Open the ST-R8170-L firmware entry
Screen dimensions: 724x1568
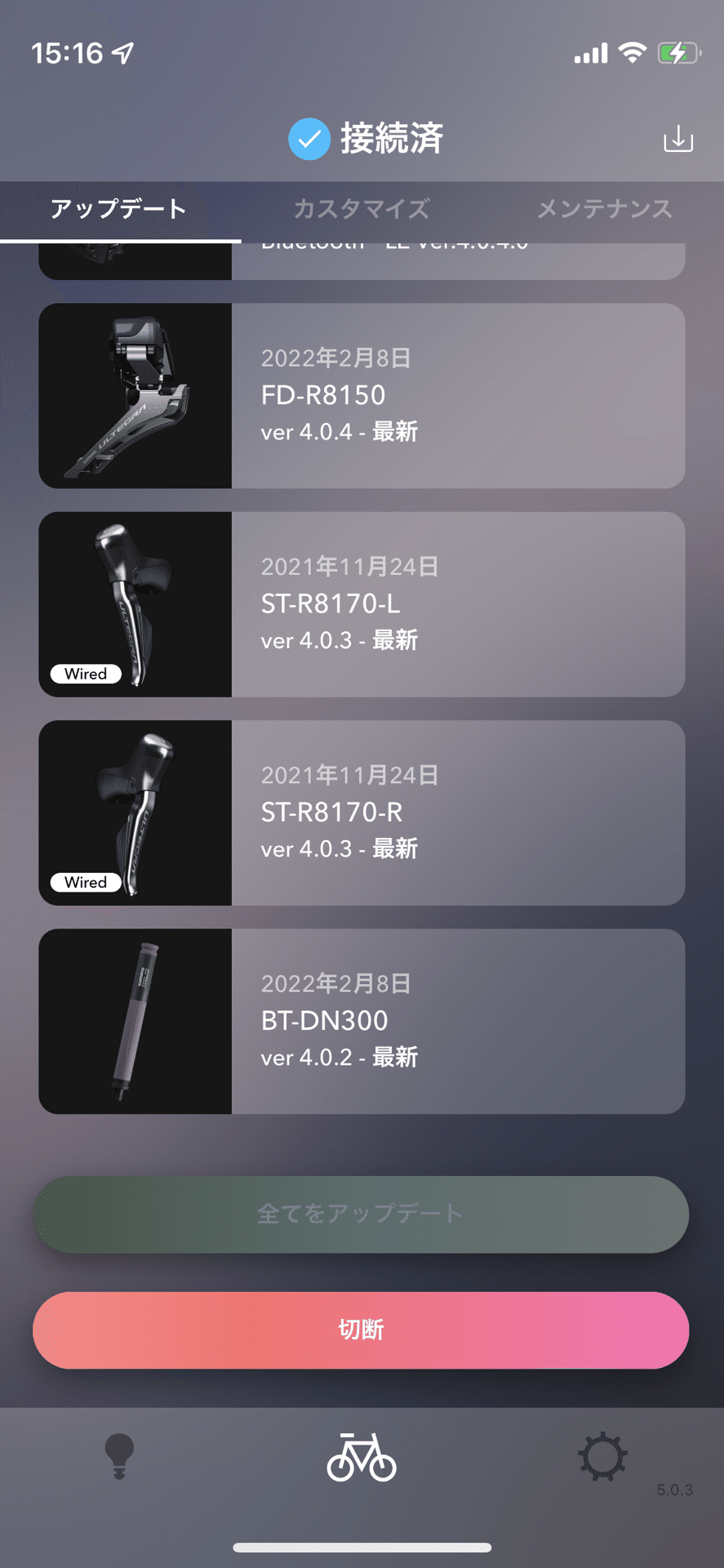point(362,604)
